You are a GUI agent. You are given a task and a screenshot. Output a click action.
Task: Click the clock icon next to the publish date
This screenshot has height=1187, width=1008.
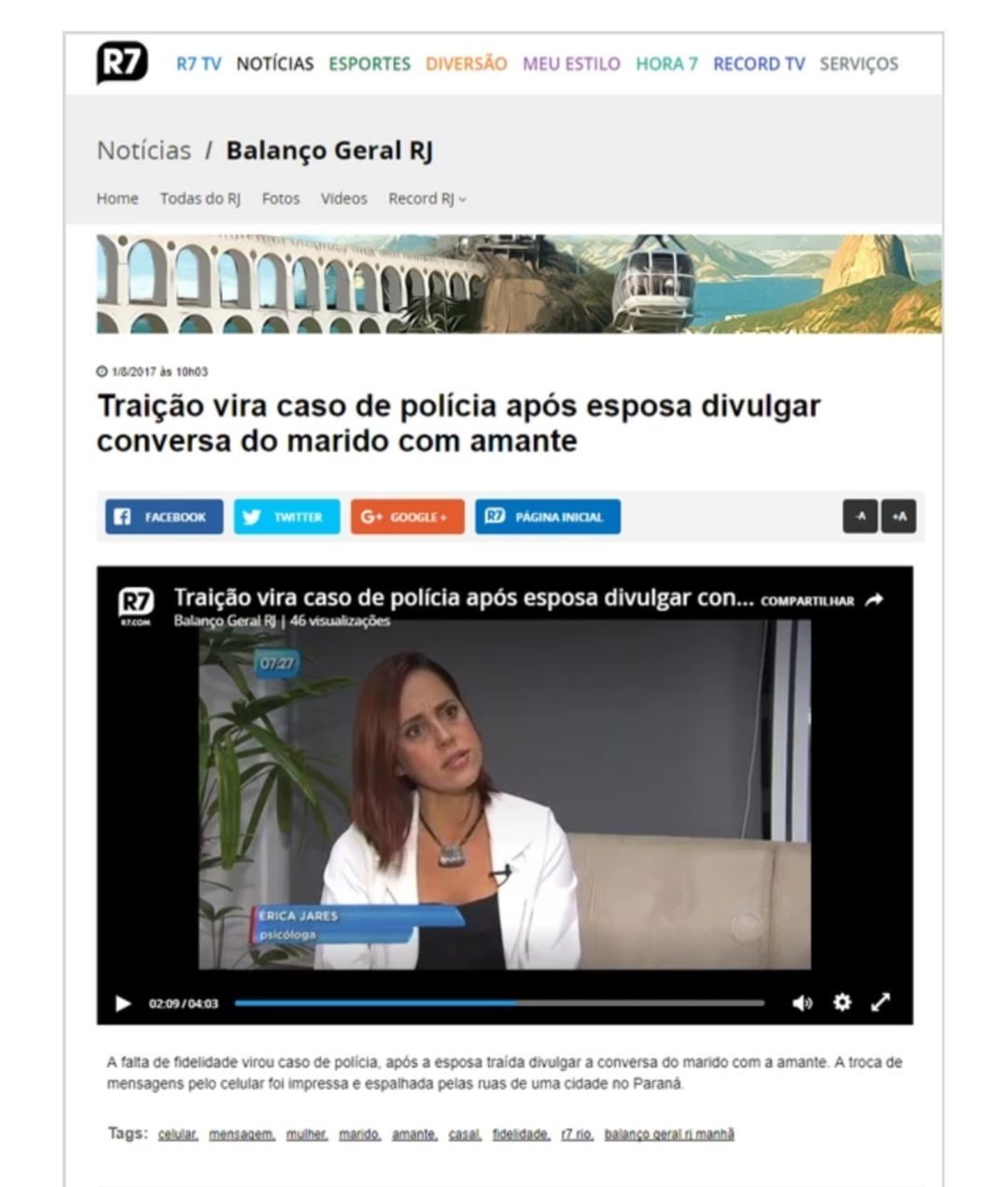(104, 369)
